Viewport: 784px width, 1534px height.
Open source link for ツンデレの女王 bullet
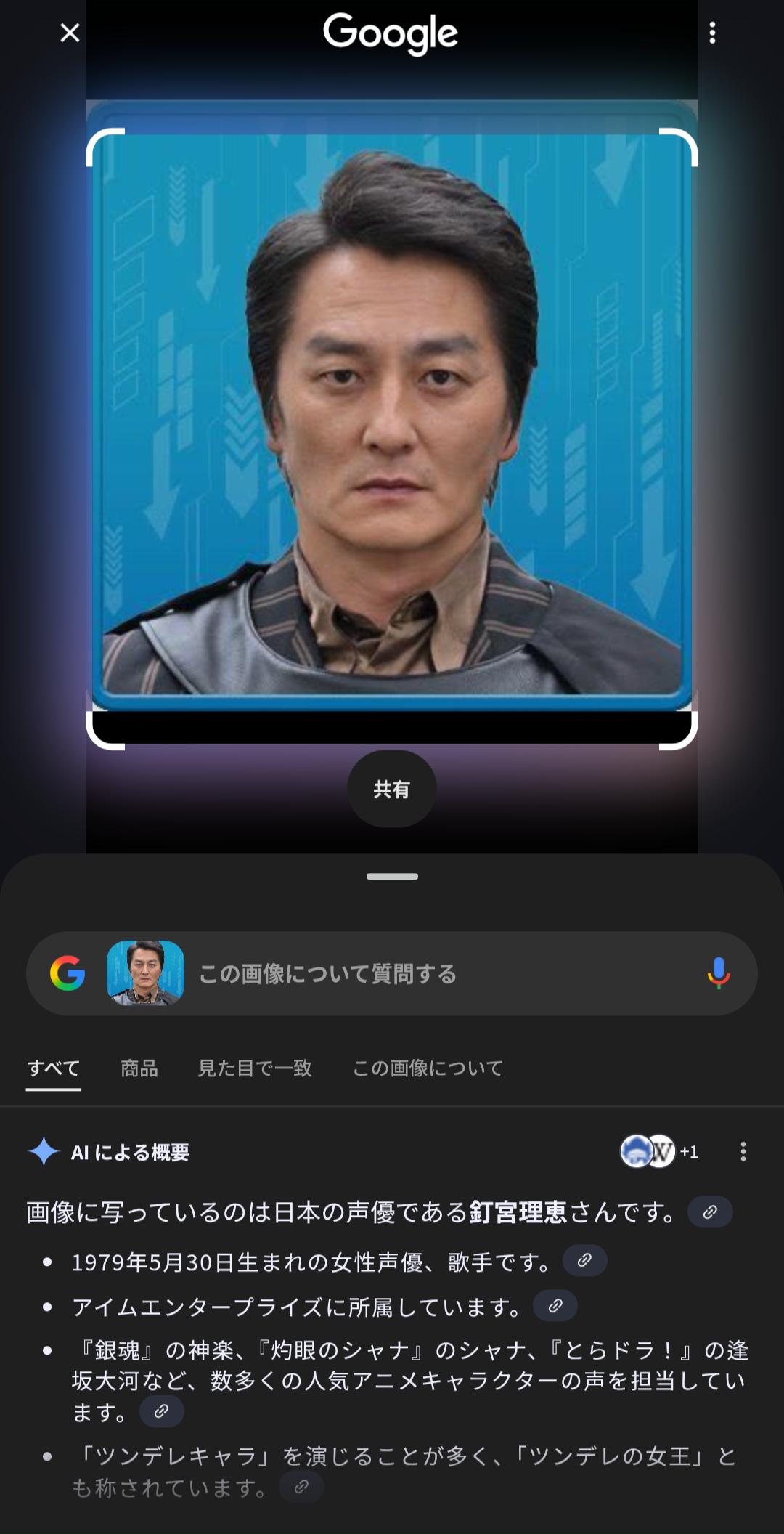pos(301,1487)
